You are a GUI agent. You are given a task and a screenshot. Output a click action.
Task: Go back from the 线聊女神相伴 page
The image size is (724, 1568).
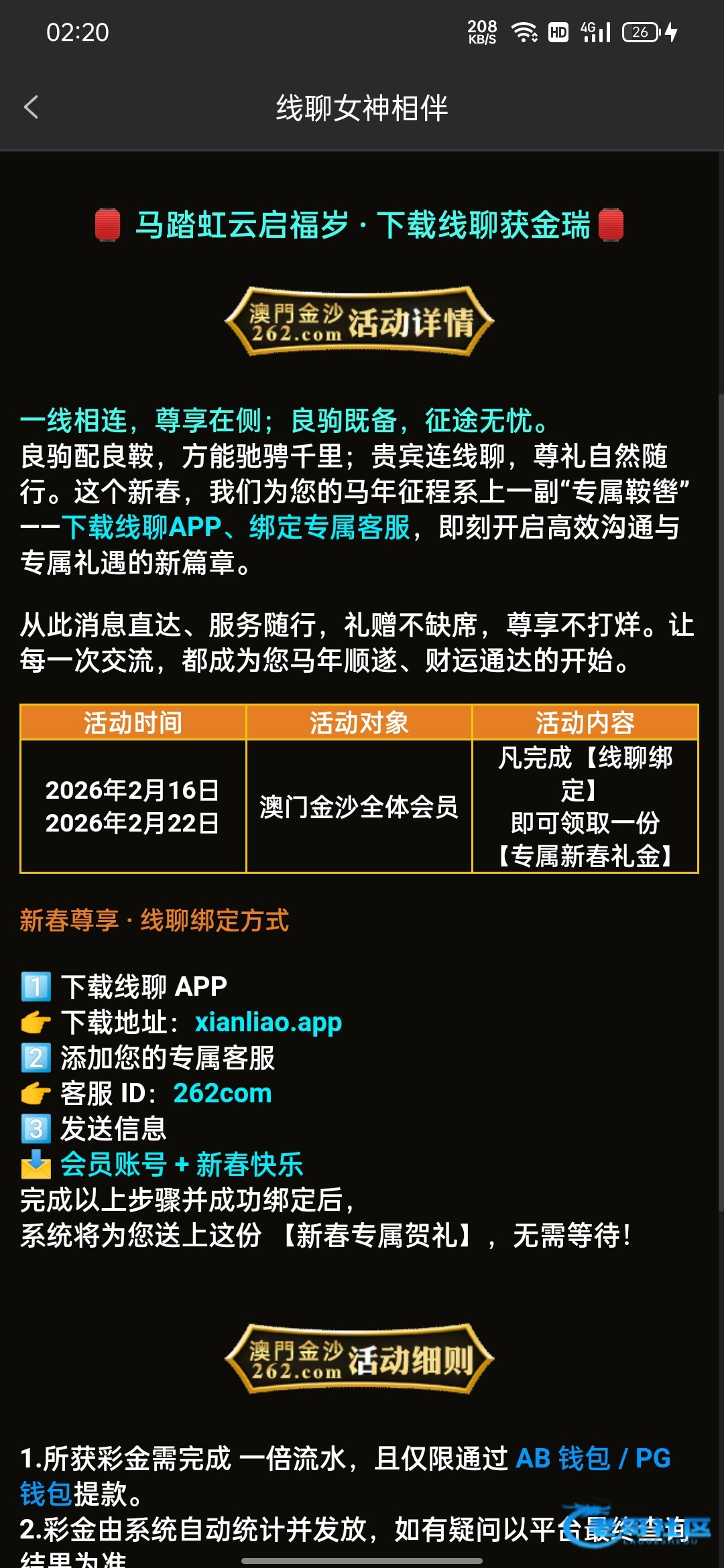tap(32, 107)
